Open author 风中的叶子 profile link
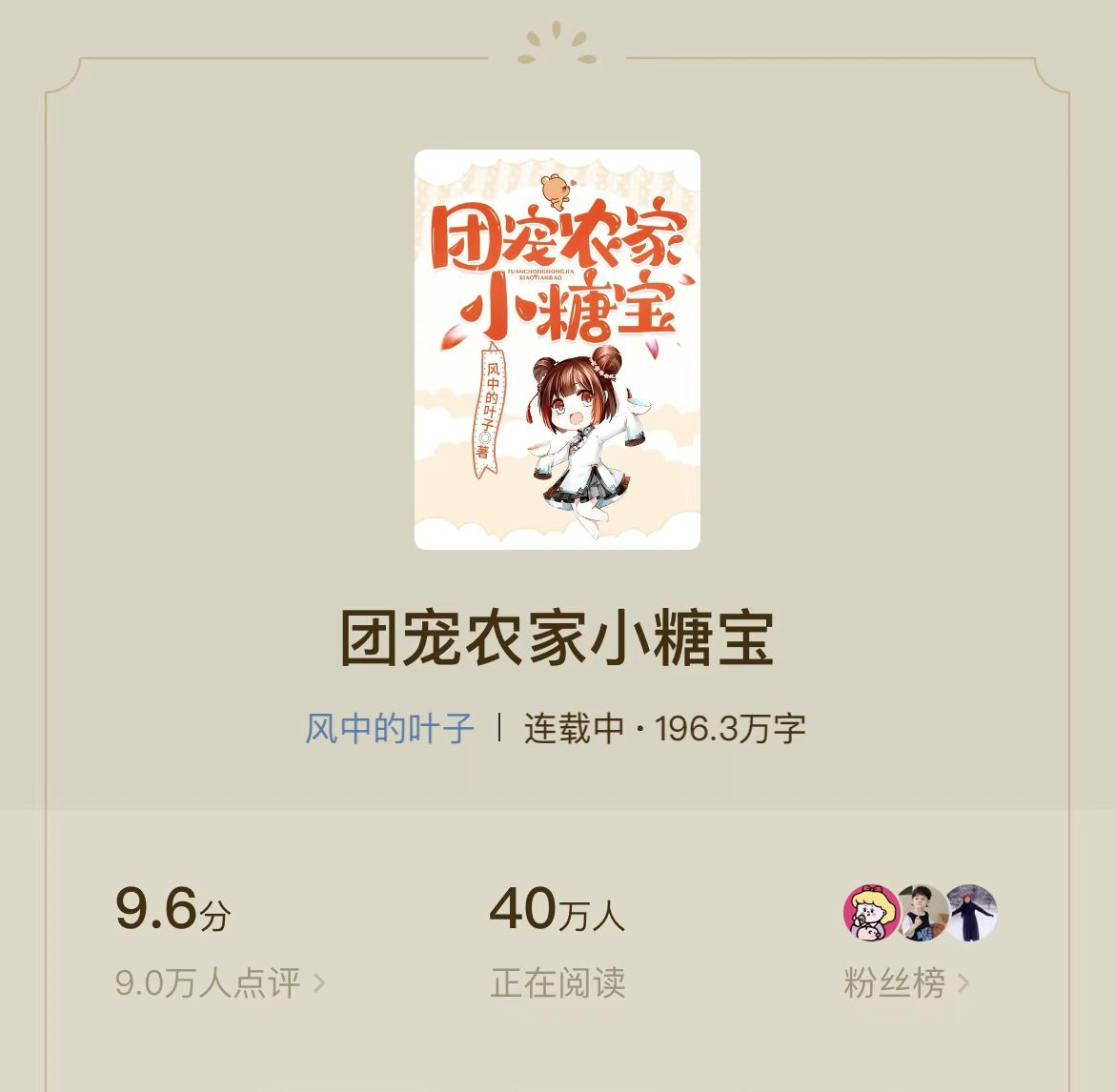Viewport: 1115px width, 1092px height. (389, 729)
